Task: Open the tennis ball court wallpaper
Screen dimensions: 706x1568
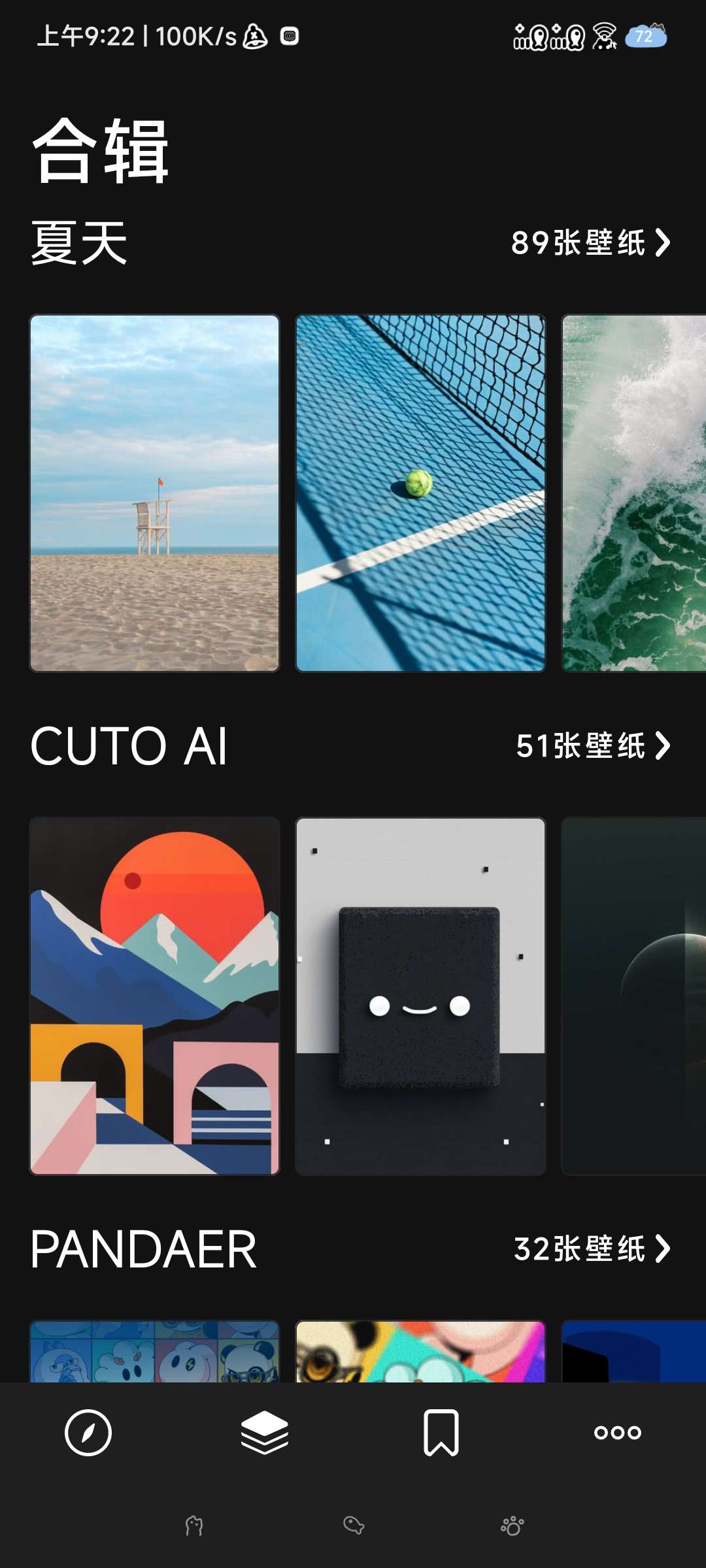Action: pyautogui.click(x=420, y=493)
